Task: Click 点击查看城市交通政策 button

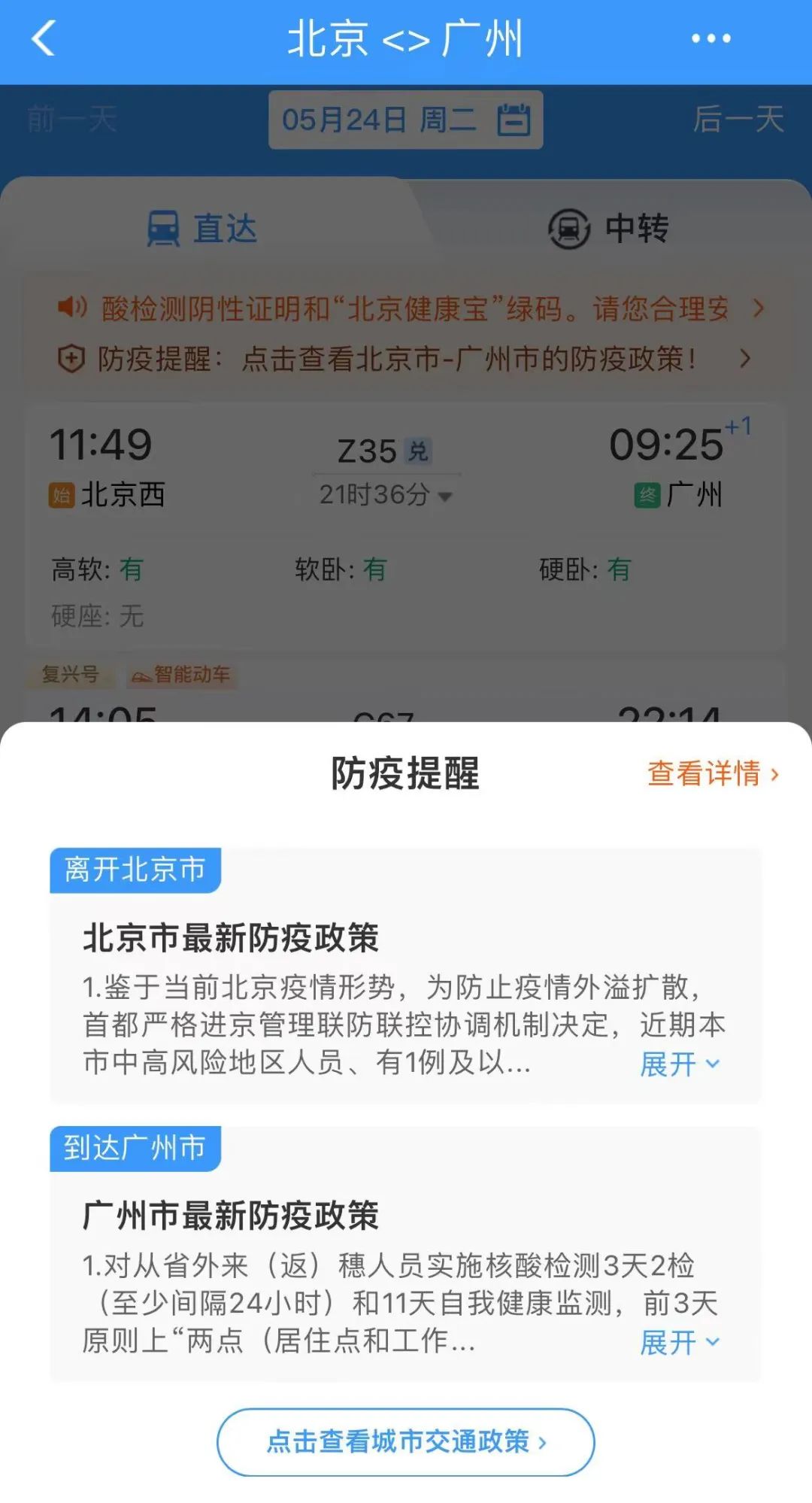Action: tap(406, 1441)
